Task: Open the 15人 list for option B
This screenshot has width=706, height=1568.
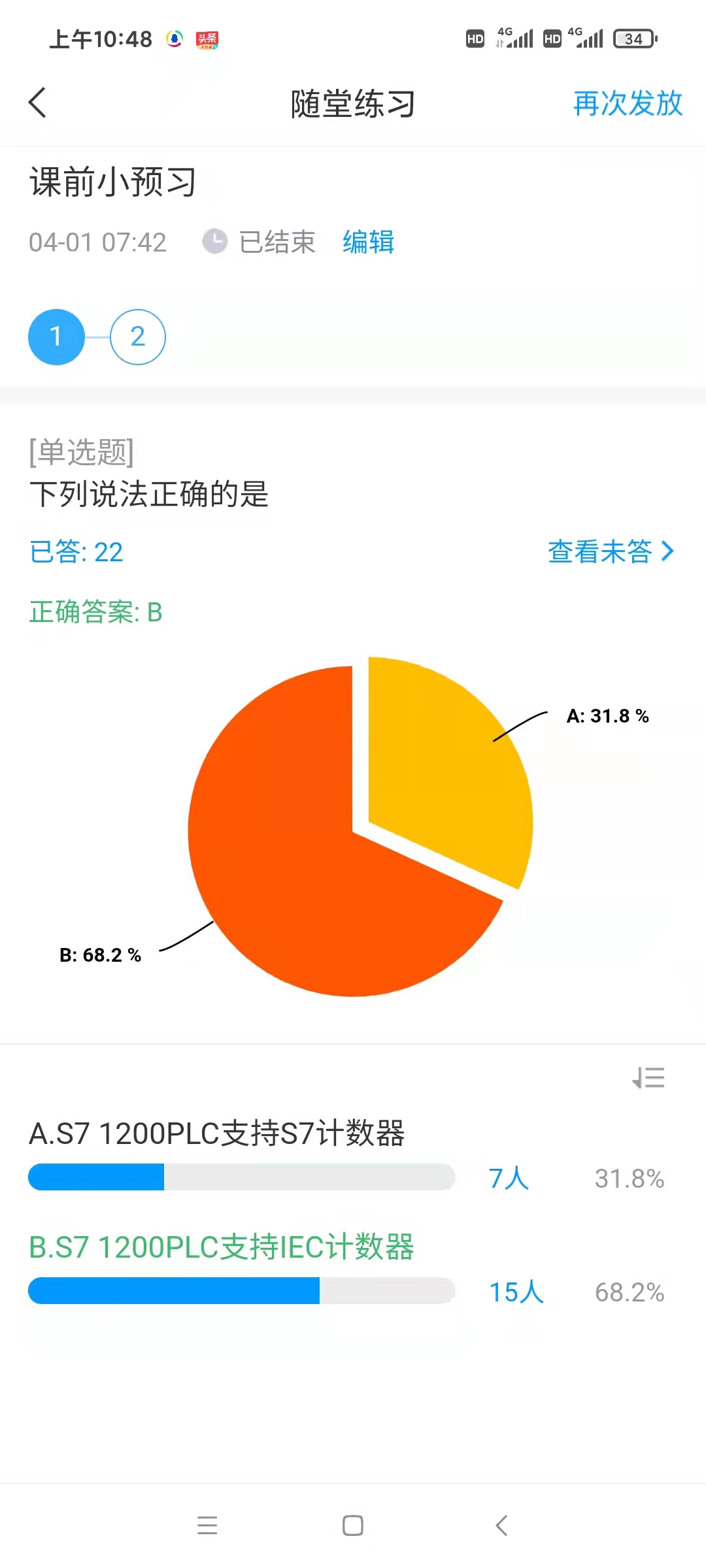Action: tap(516, 1292)
